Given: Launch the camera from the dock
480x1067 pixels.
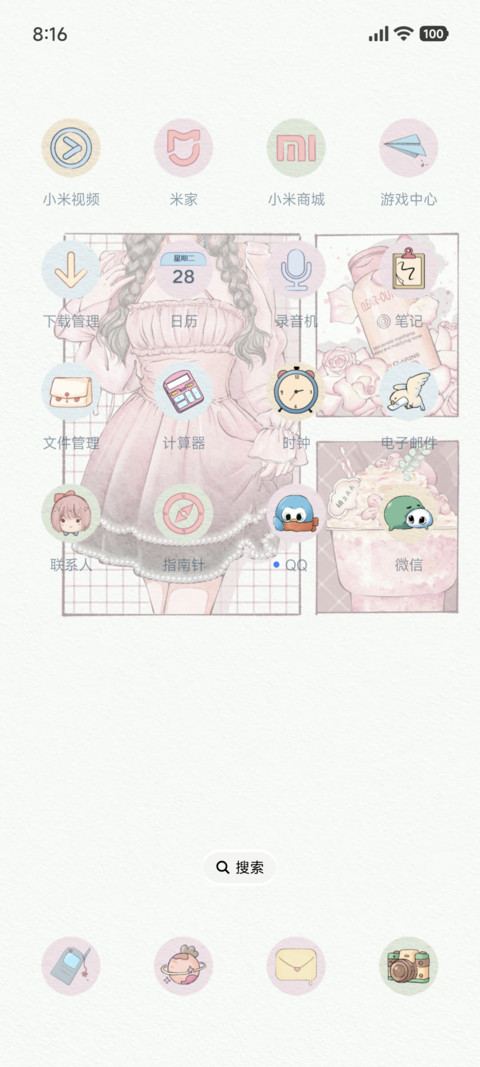Looking at the screenshot, I should (409, 966).
